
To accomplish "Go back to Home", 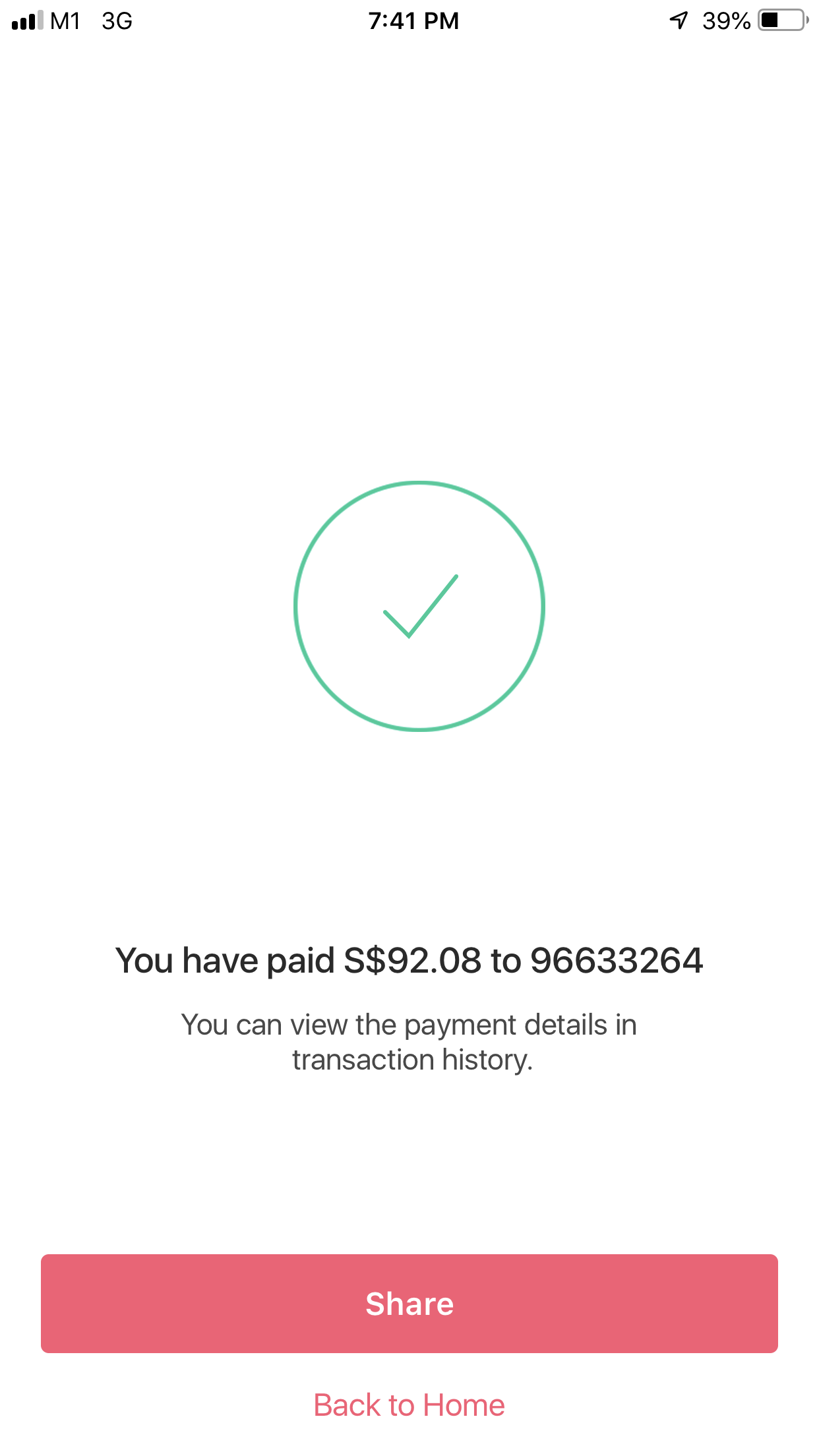I will (409, 1405).
